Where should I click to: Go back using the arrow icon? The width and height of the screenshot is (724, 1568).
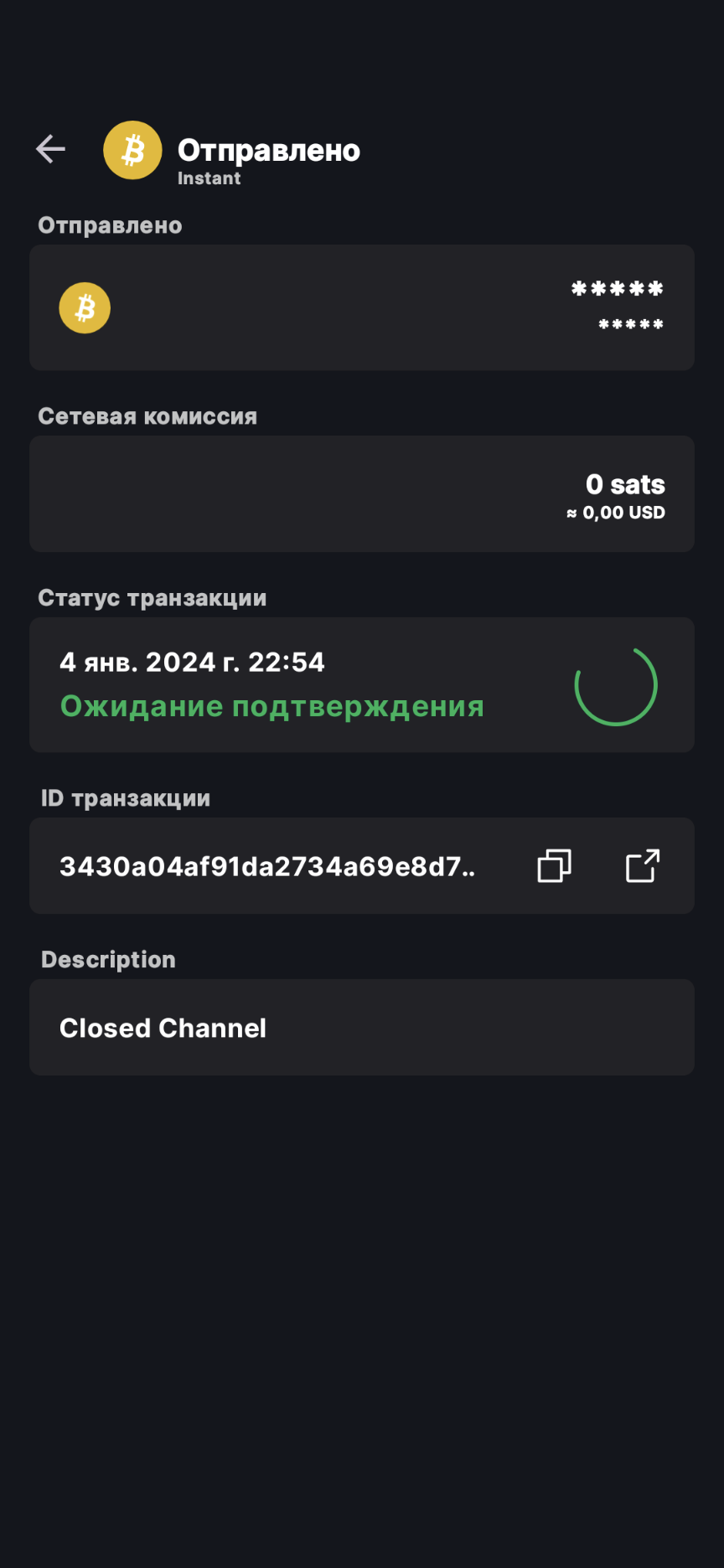click(50, 149)
